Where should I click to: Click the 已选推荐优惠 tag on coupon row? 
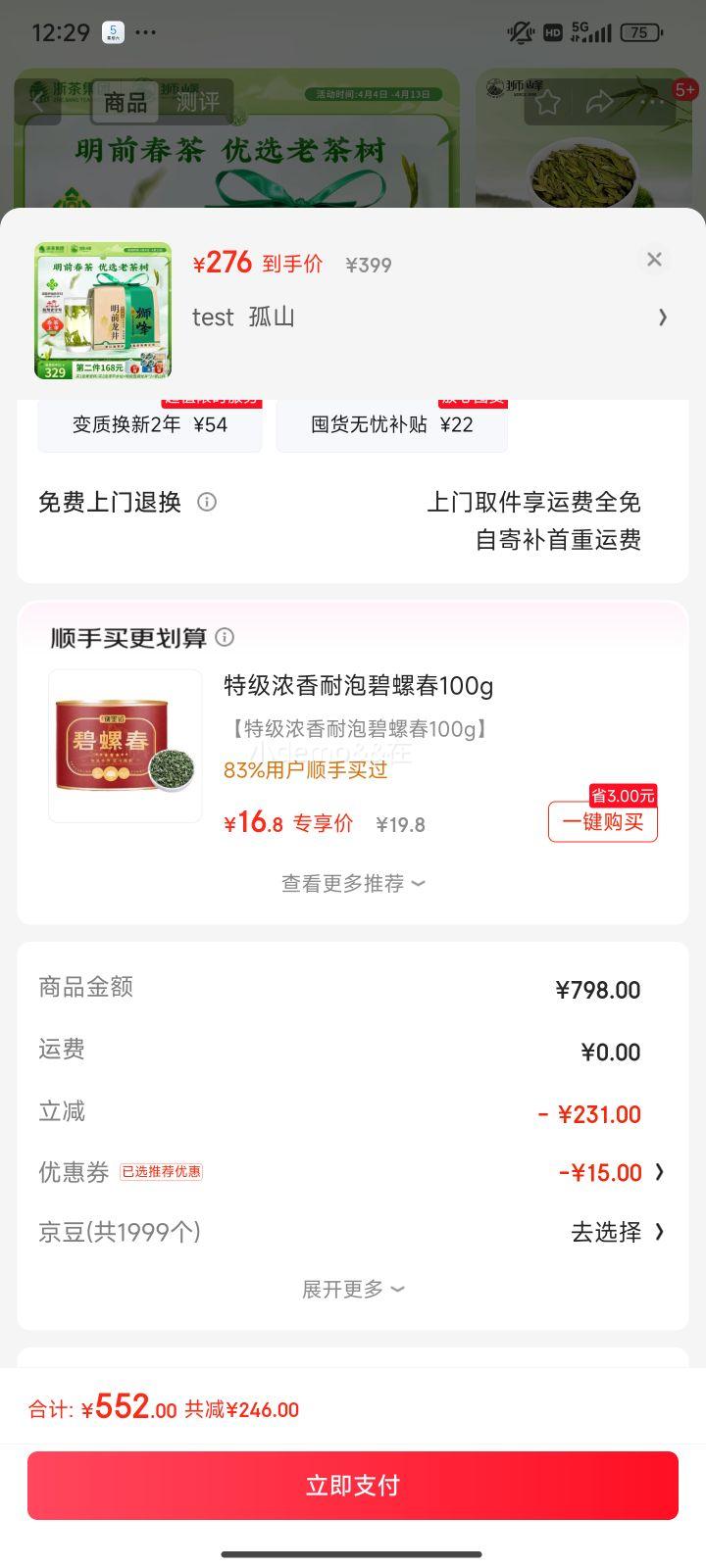pyautogui.click(x=160, y=1172)
